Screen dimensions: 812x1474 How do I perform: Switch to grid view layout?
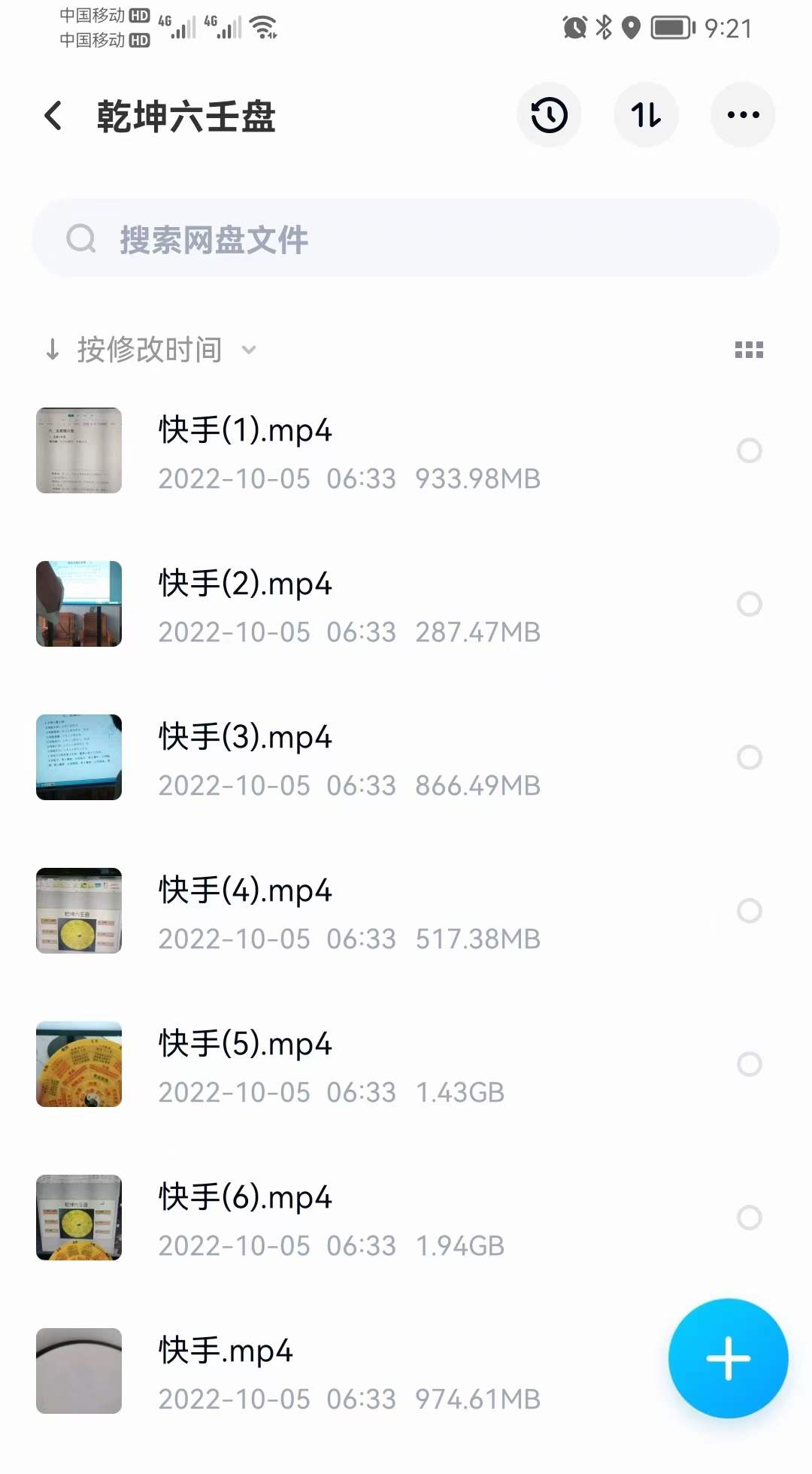tap(750, 349)
